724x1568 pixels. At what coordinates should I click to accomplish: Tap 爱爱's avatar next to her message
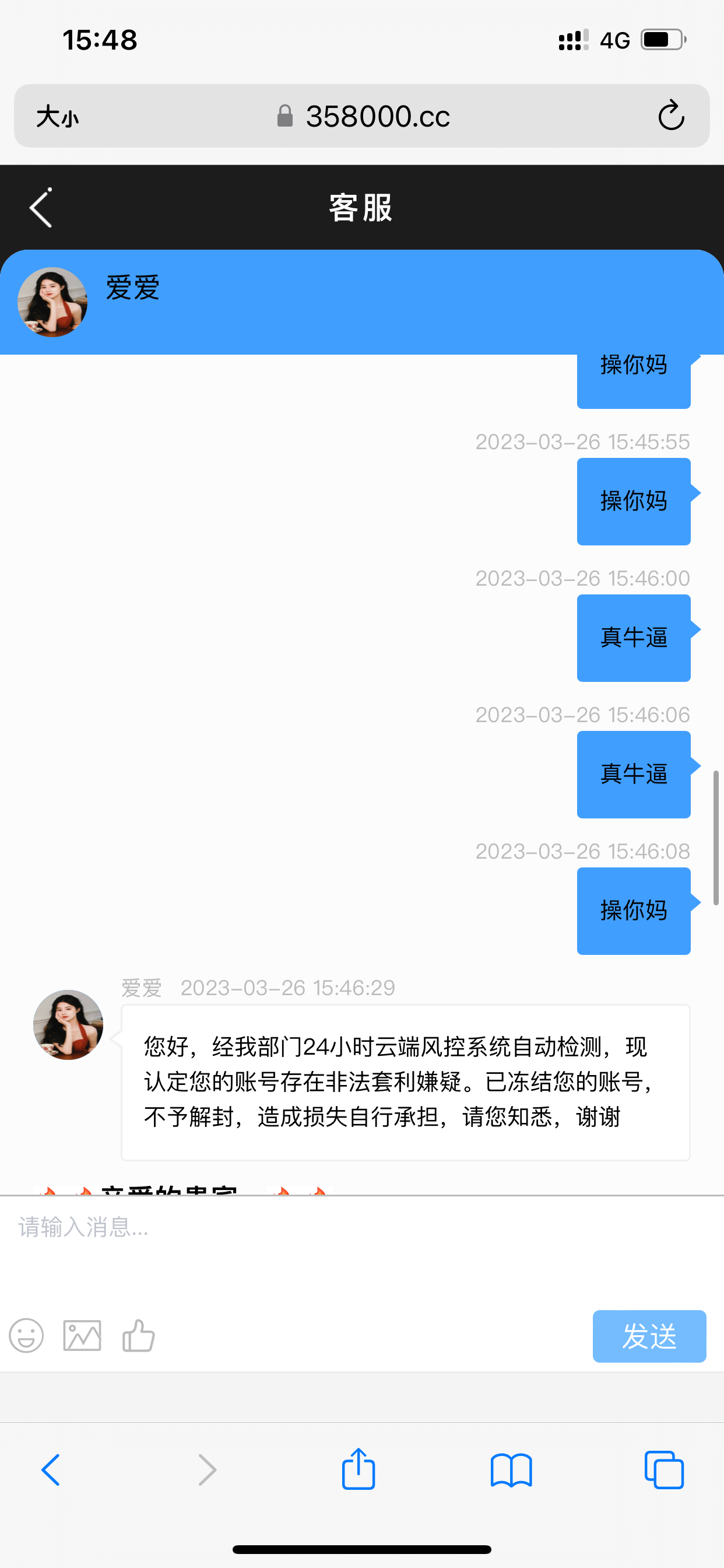(68, 1024)
